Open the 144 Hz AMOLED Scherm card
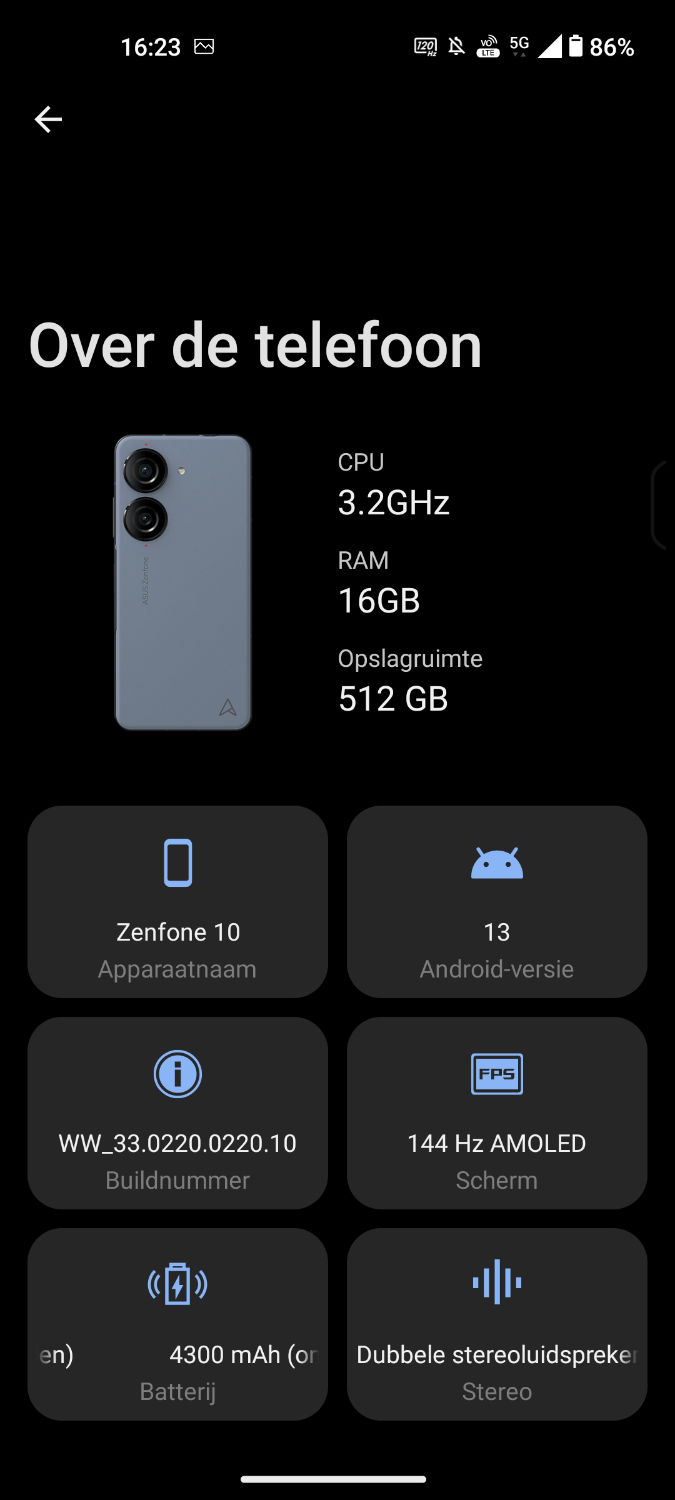Viewport: 675px width, 1500px height. (497, 1113)
